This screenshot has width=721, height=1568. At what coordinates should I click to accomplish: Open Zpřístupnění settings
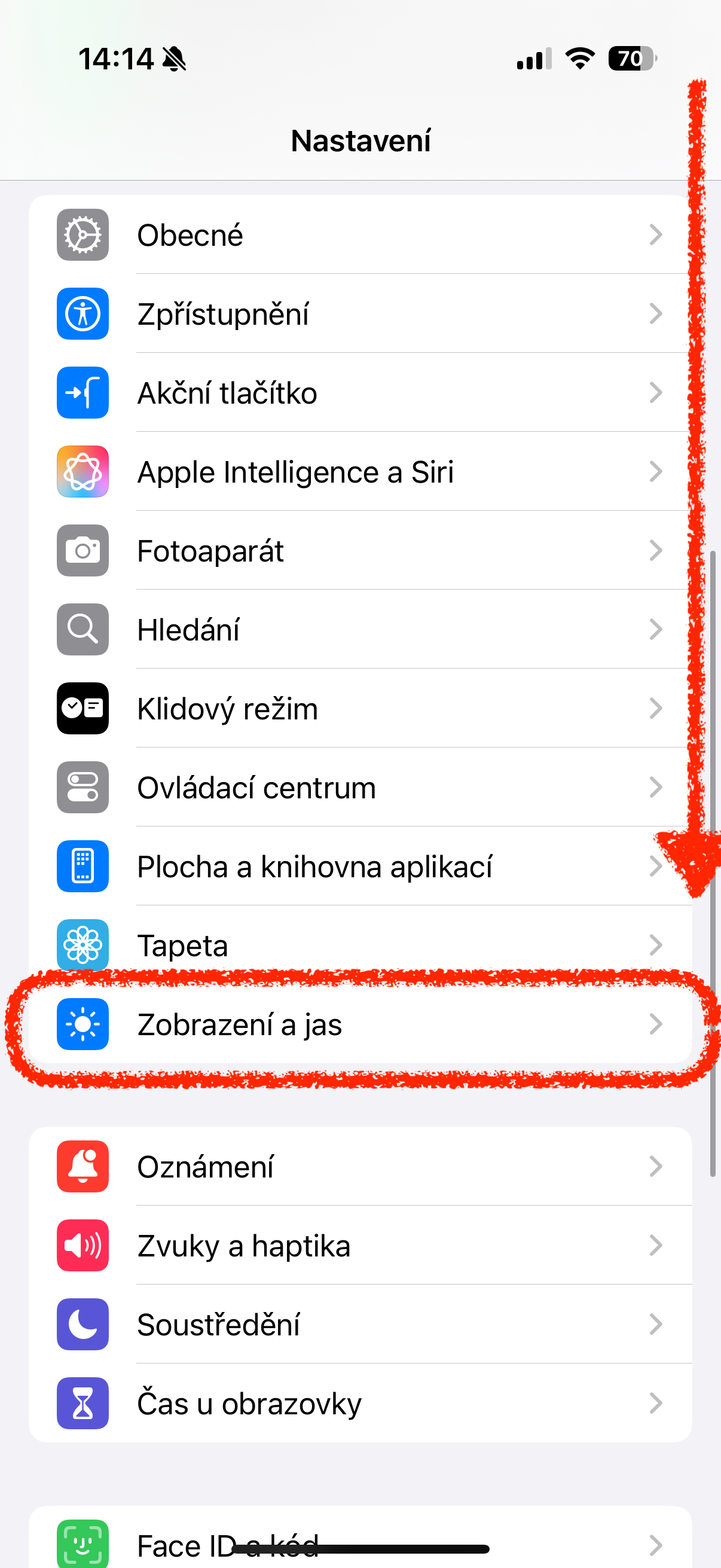(x=359, y=314)
